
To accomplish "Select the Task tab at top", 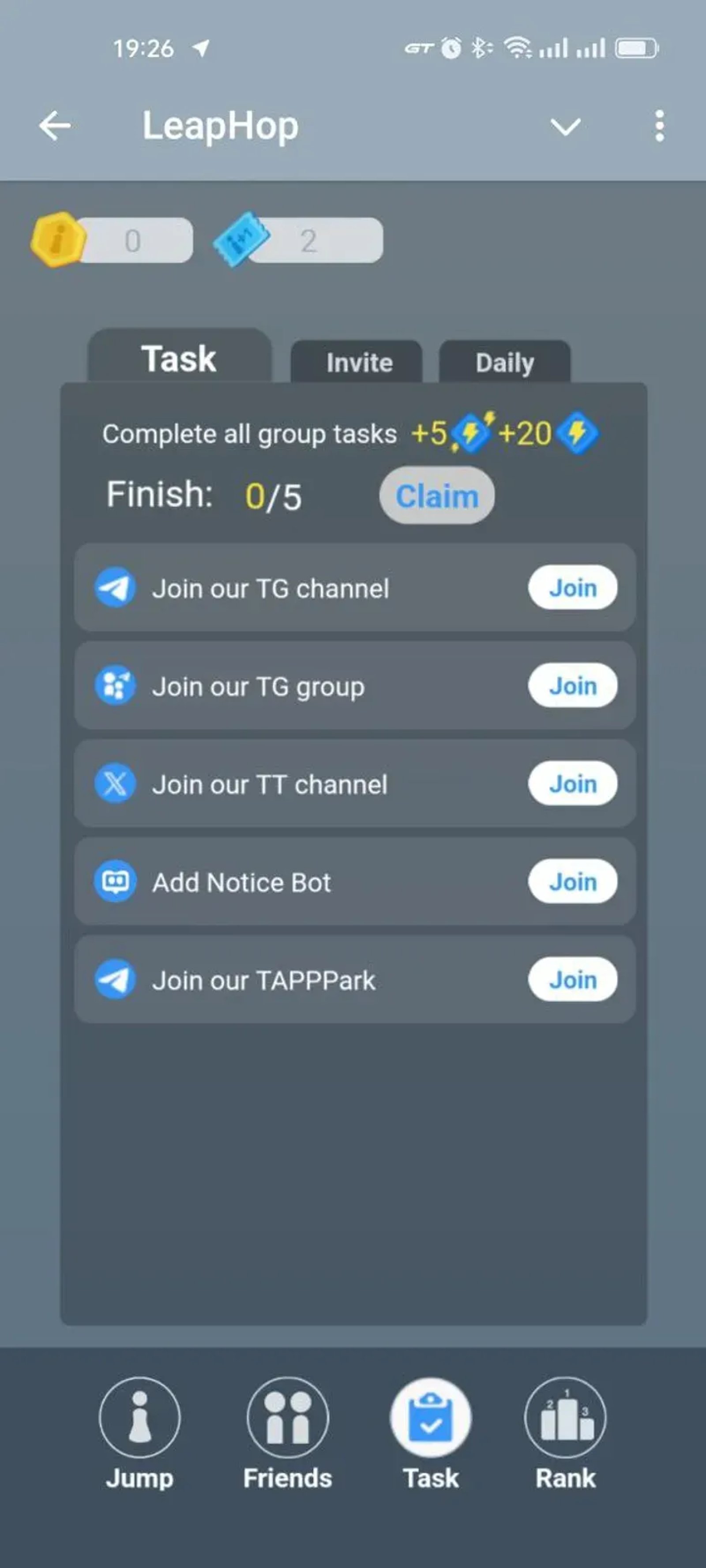I will pyautogui.click(x=178, y=358).
